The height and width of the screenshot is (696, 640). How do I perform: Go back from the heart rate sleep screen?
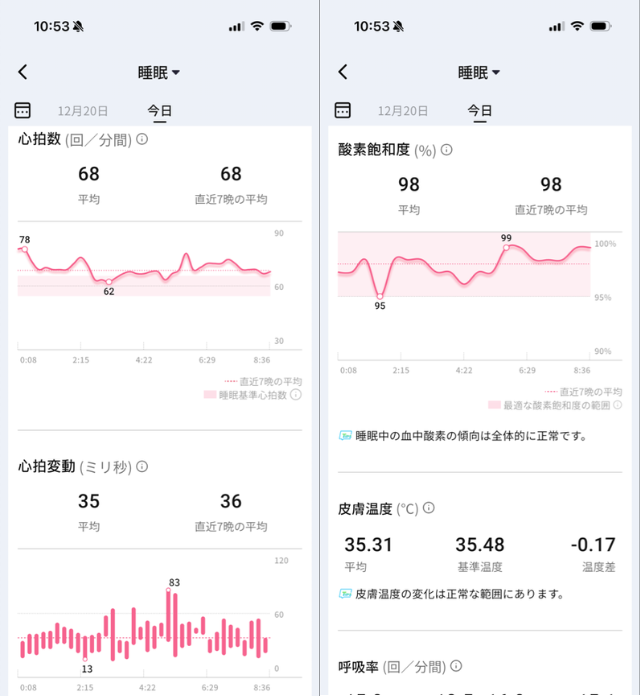23,72
